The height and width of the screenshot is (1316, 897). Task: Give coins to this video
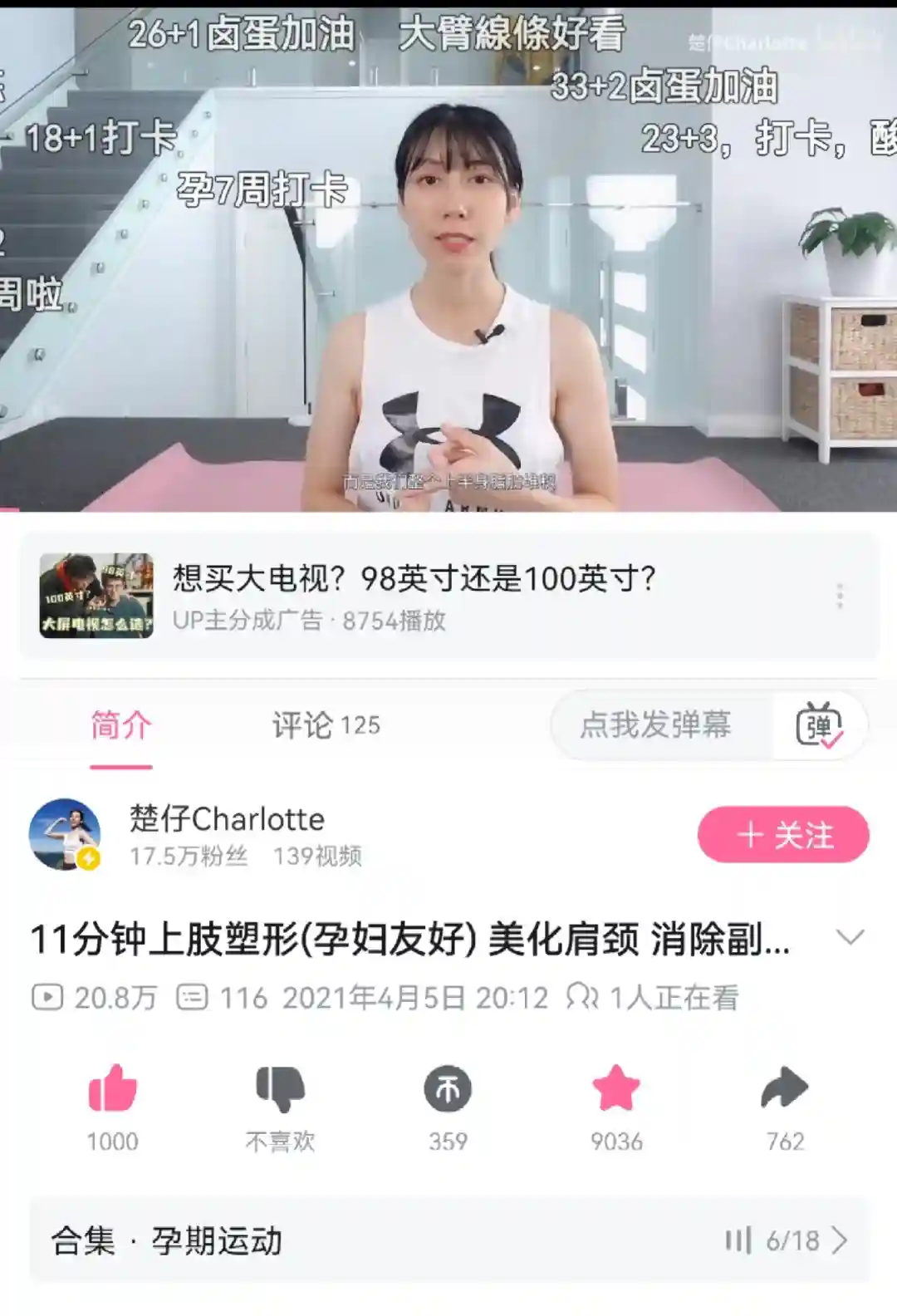click(x=448, y=1089)
